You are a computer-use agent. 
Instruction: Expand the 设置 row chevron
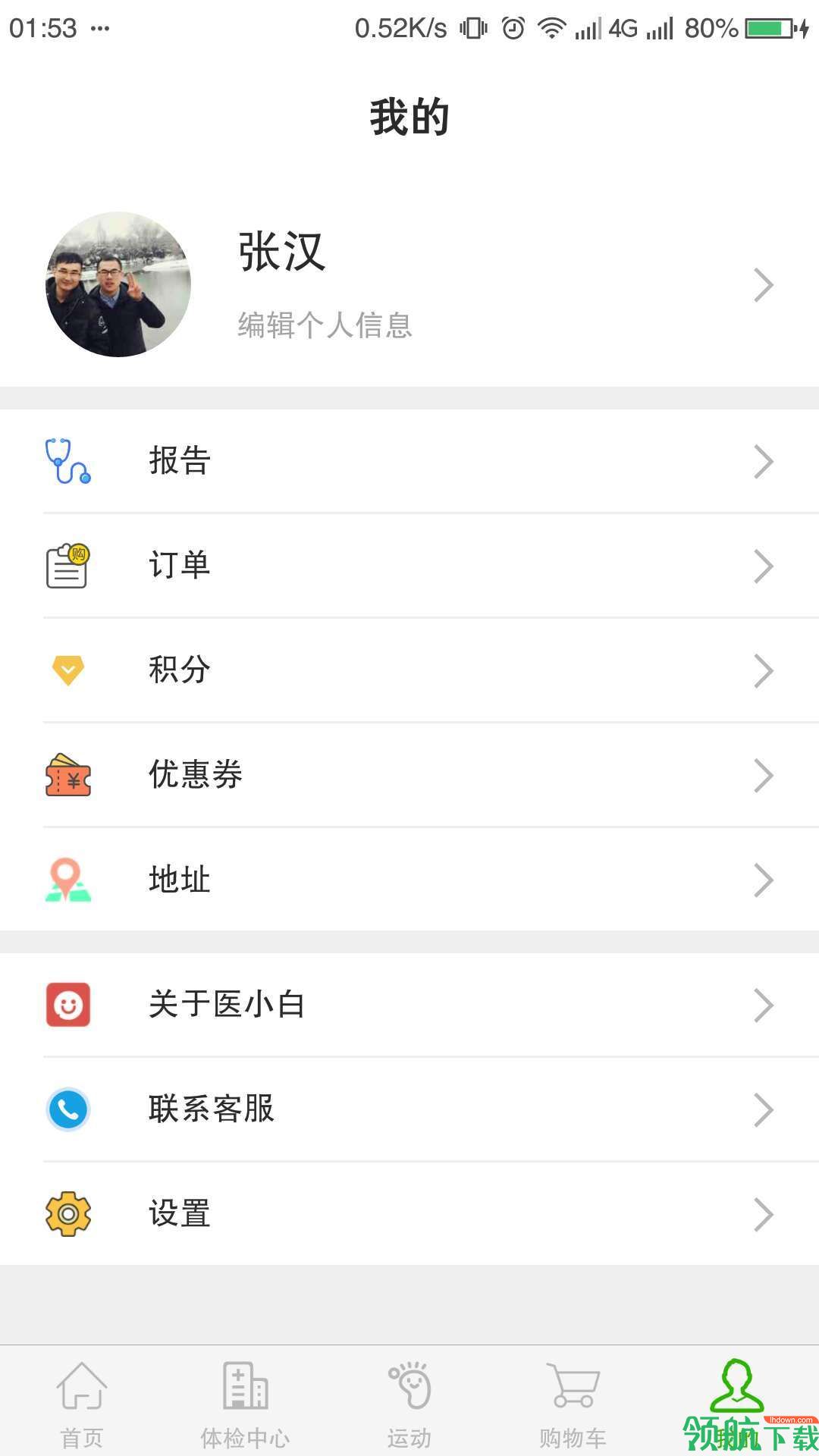coord(764,1214)
